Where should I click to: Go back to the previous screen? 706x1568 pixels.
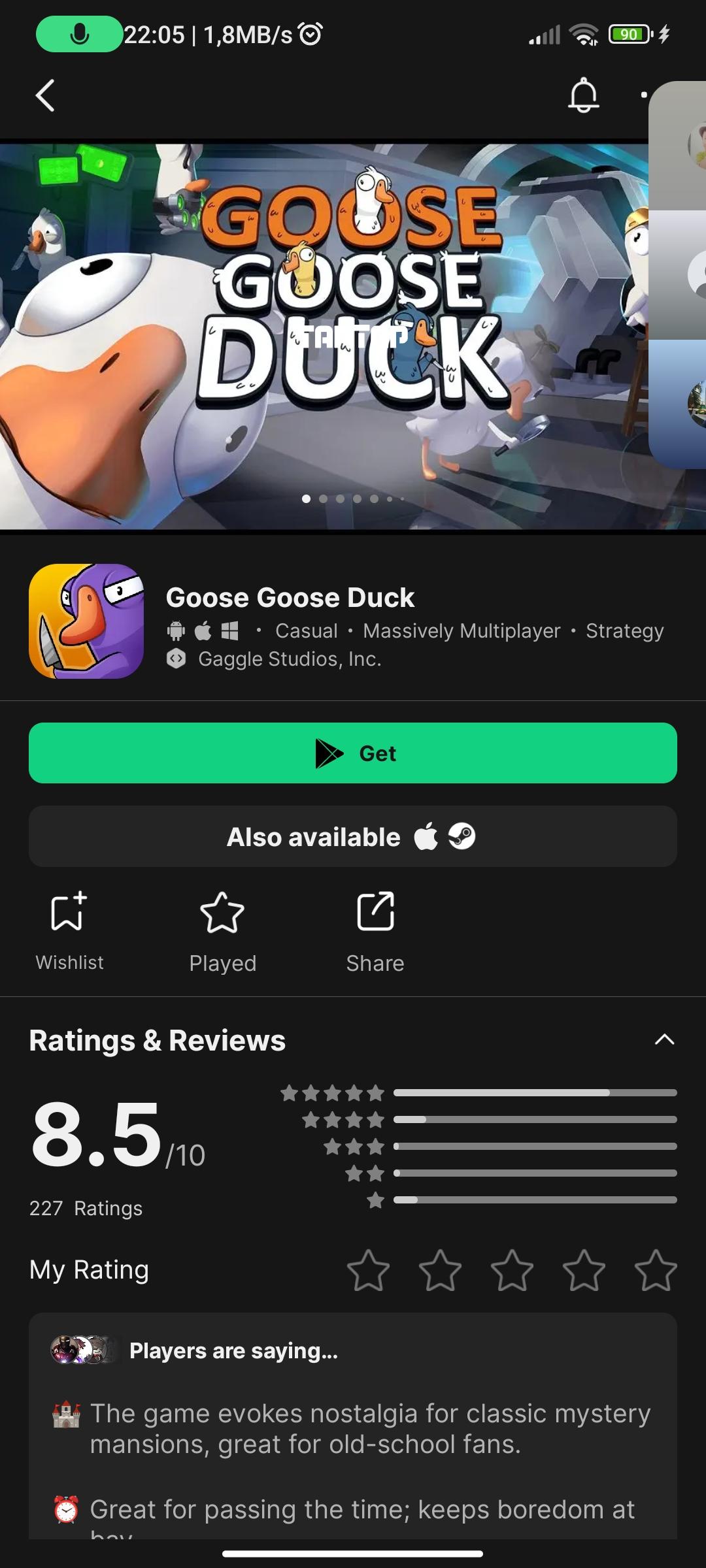44,96
